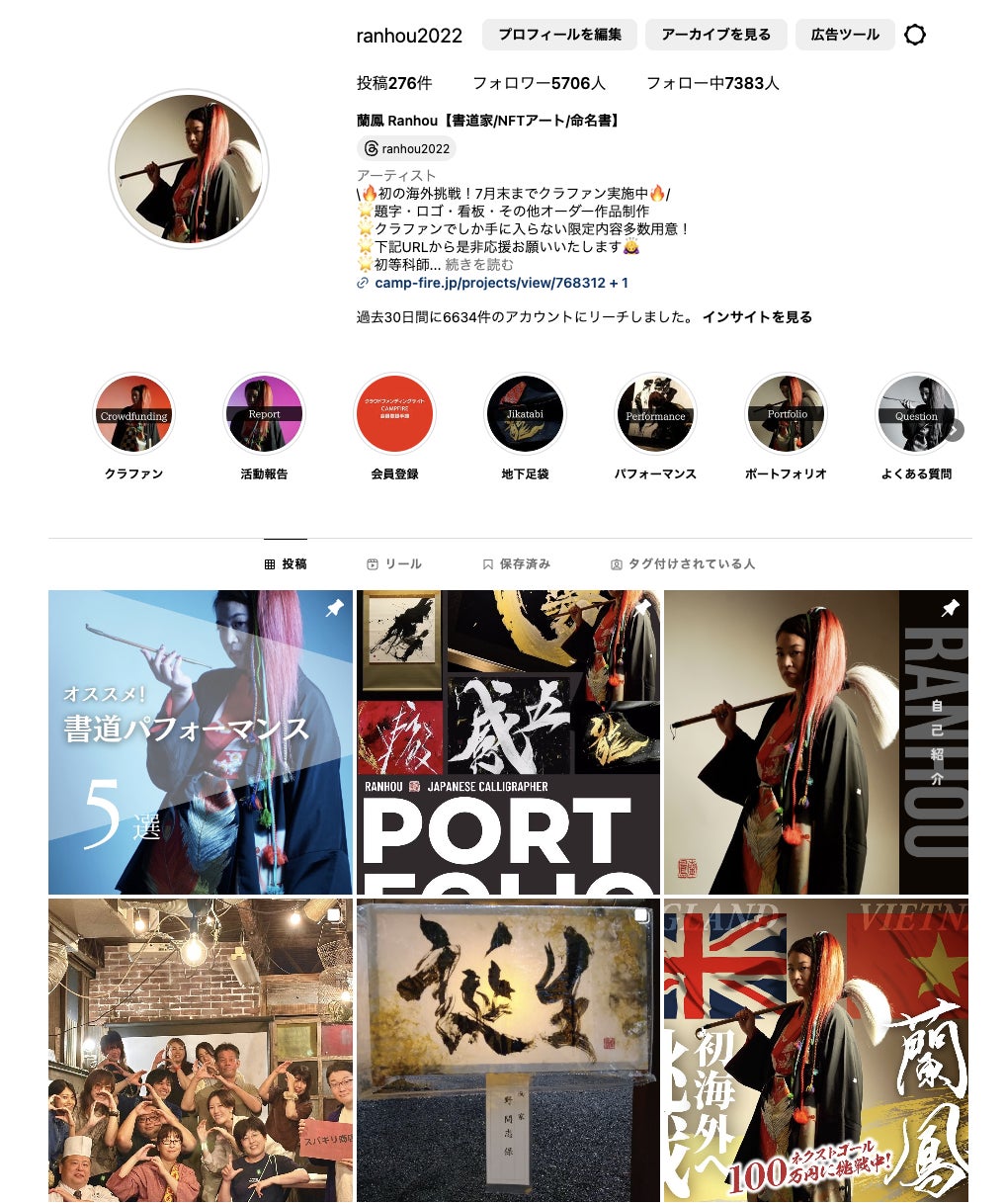Viewport: 1004px width, 1204px height.
Task: Open the ポートフォリオ highlight
Action: click(x=786, y=414)
